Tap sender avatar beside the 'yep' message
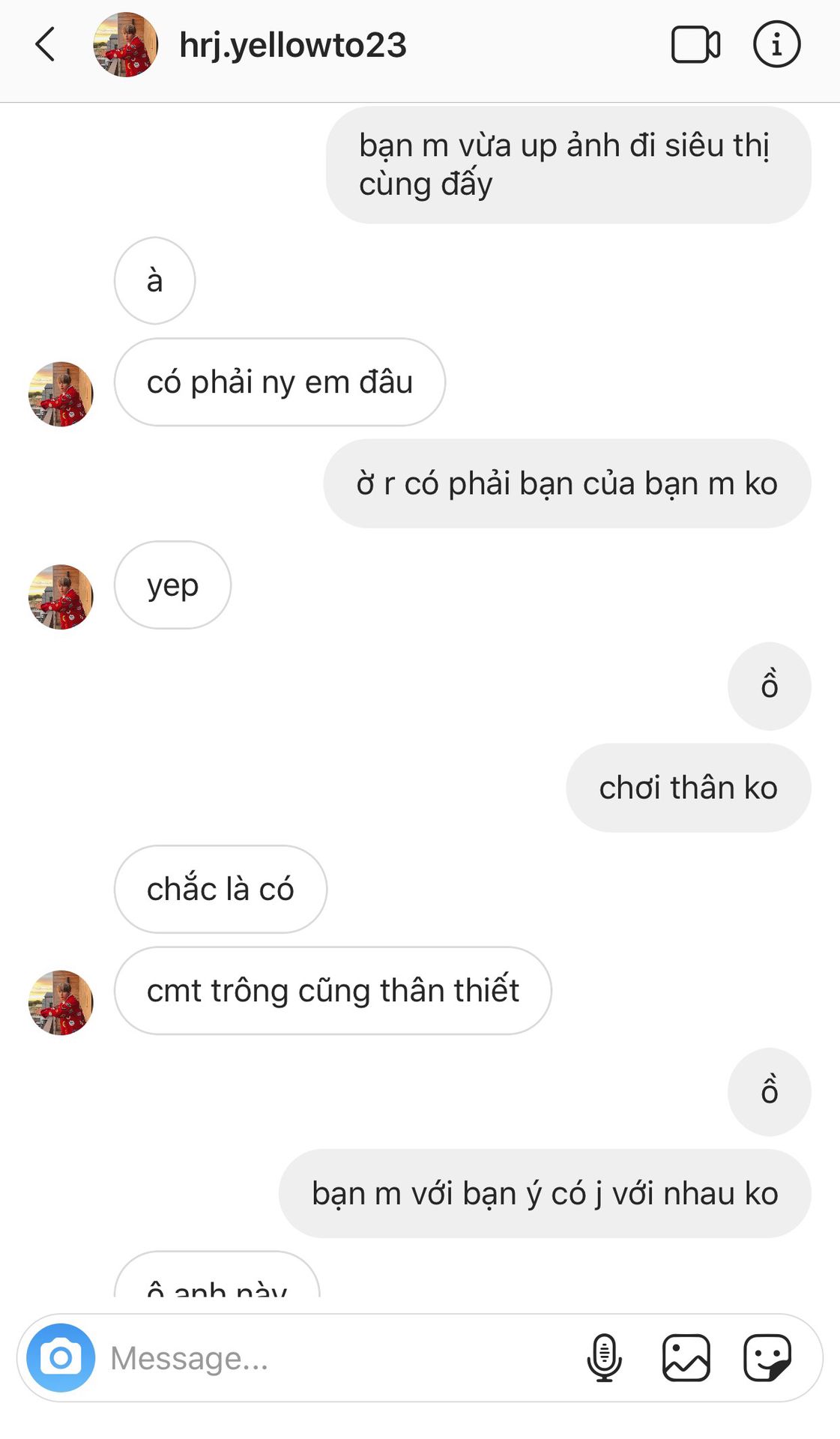The width and height of the screenshot is (840, 1439). click(x=61, y=597)
